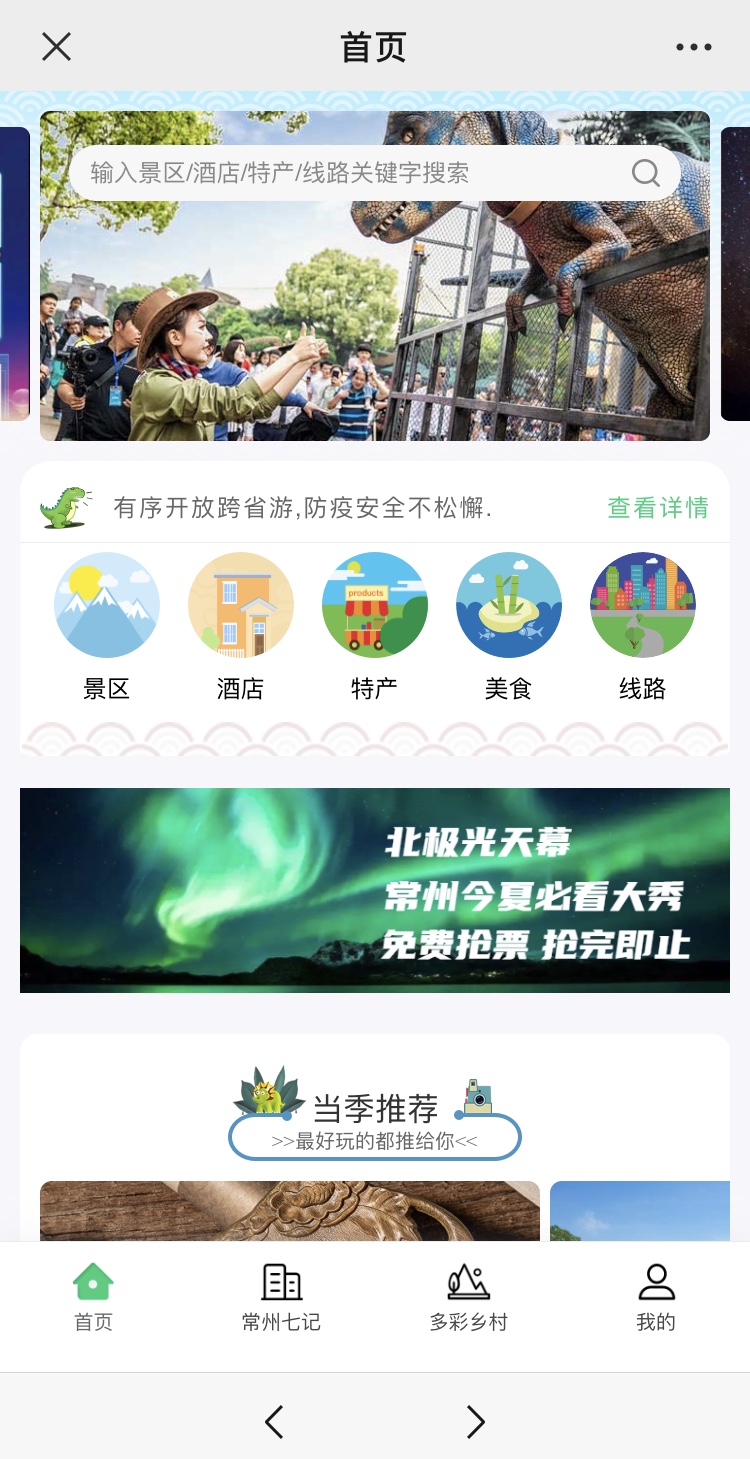The image size is (750, 1459).
Task: Switch to the 常州七记 tab
Action: [x=281, y=1297]
